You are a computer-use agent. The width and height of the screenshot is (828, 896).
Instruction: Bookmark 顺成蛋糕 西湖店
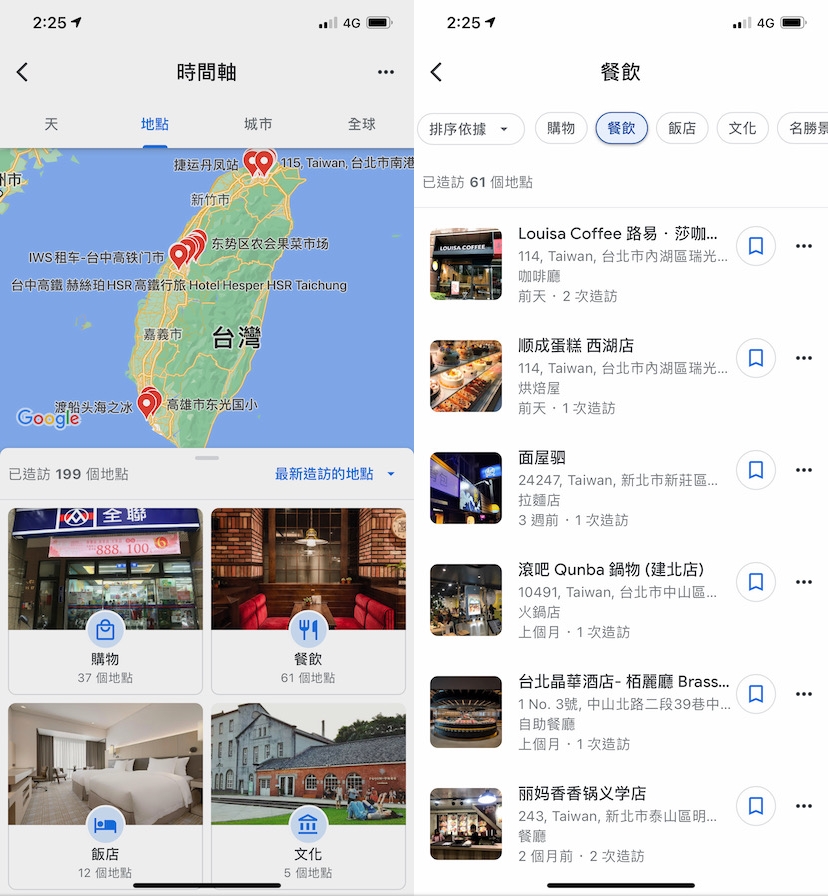[x=756, y=358]
